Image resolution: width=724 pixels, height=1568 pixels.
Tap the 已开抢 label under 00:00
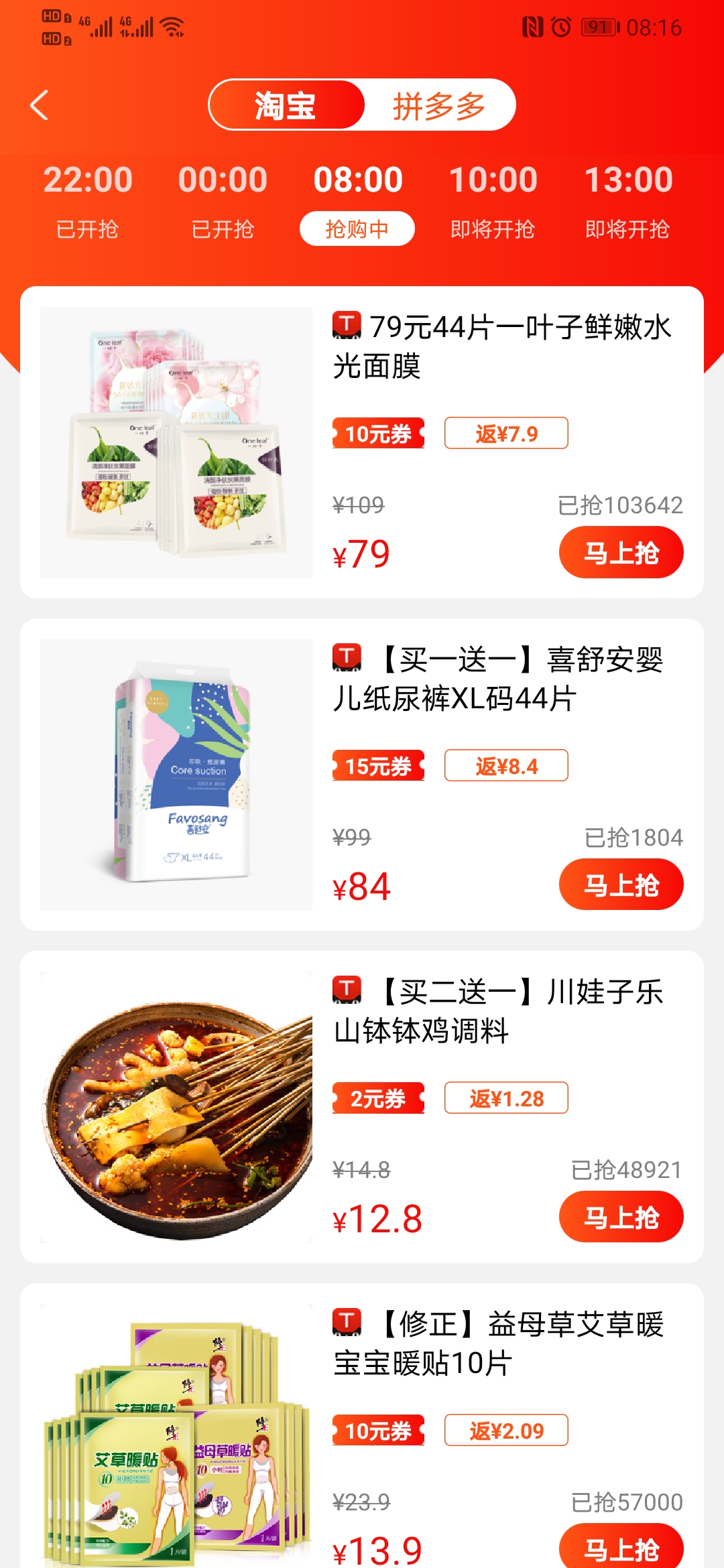pos(224,229)
